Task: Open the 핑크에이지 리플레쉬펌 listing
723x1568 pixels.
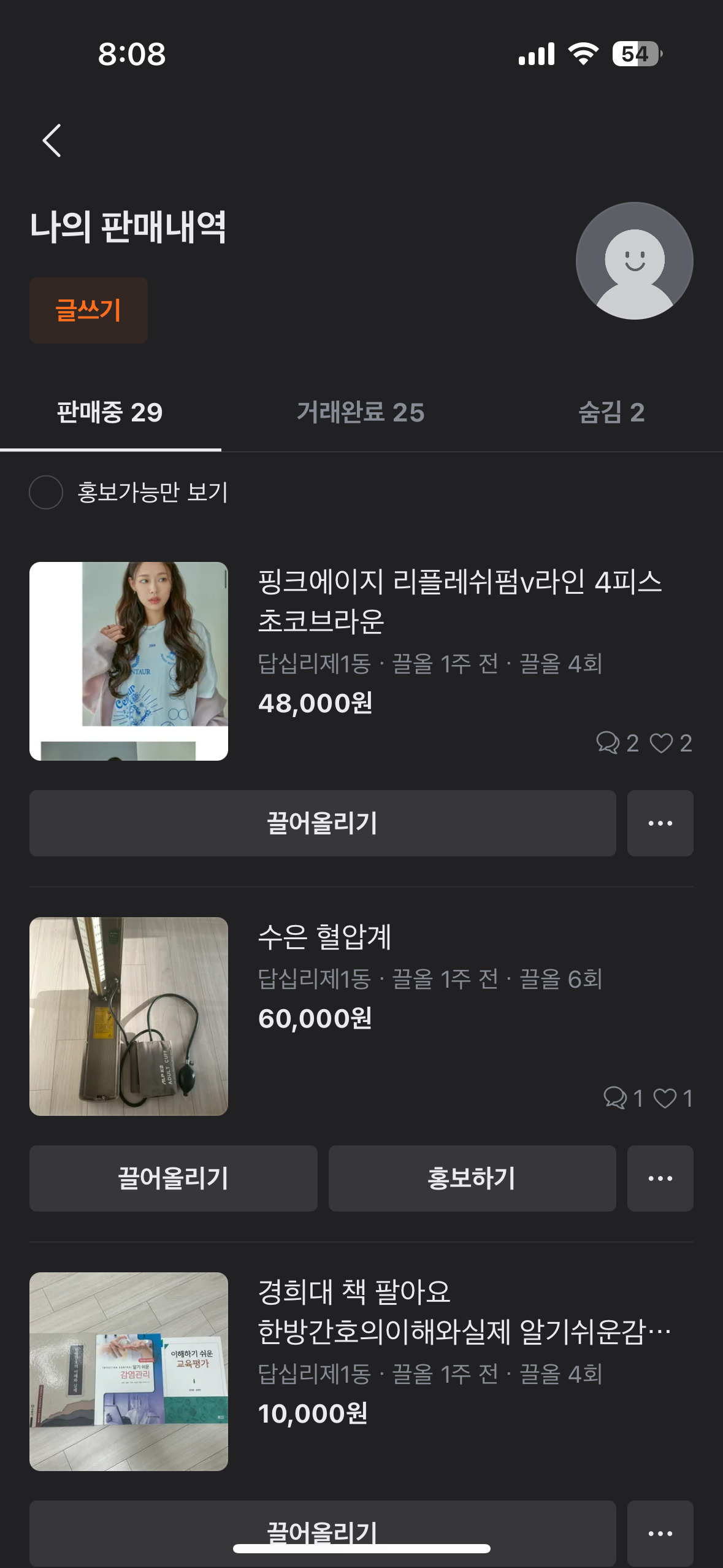Action: click(x=459, y=601)
